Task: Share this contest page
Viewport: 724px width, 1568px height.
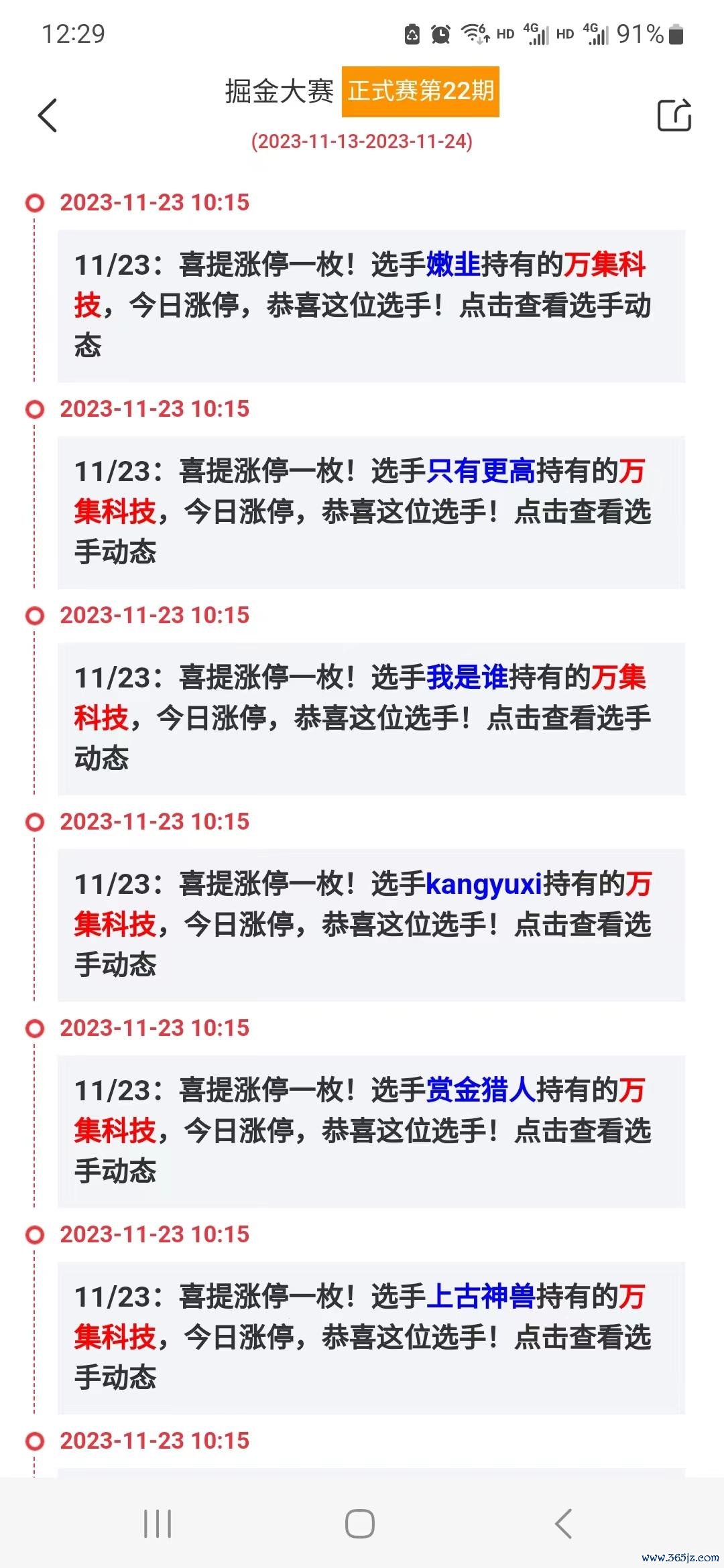Action: pyautogui.click(x=674, y=115)
